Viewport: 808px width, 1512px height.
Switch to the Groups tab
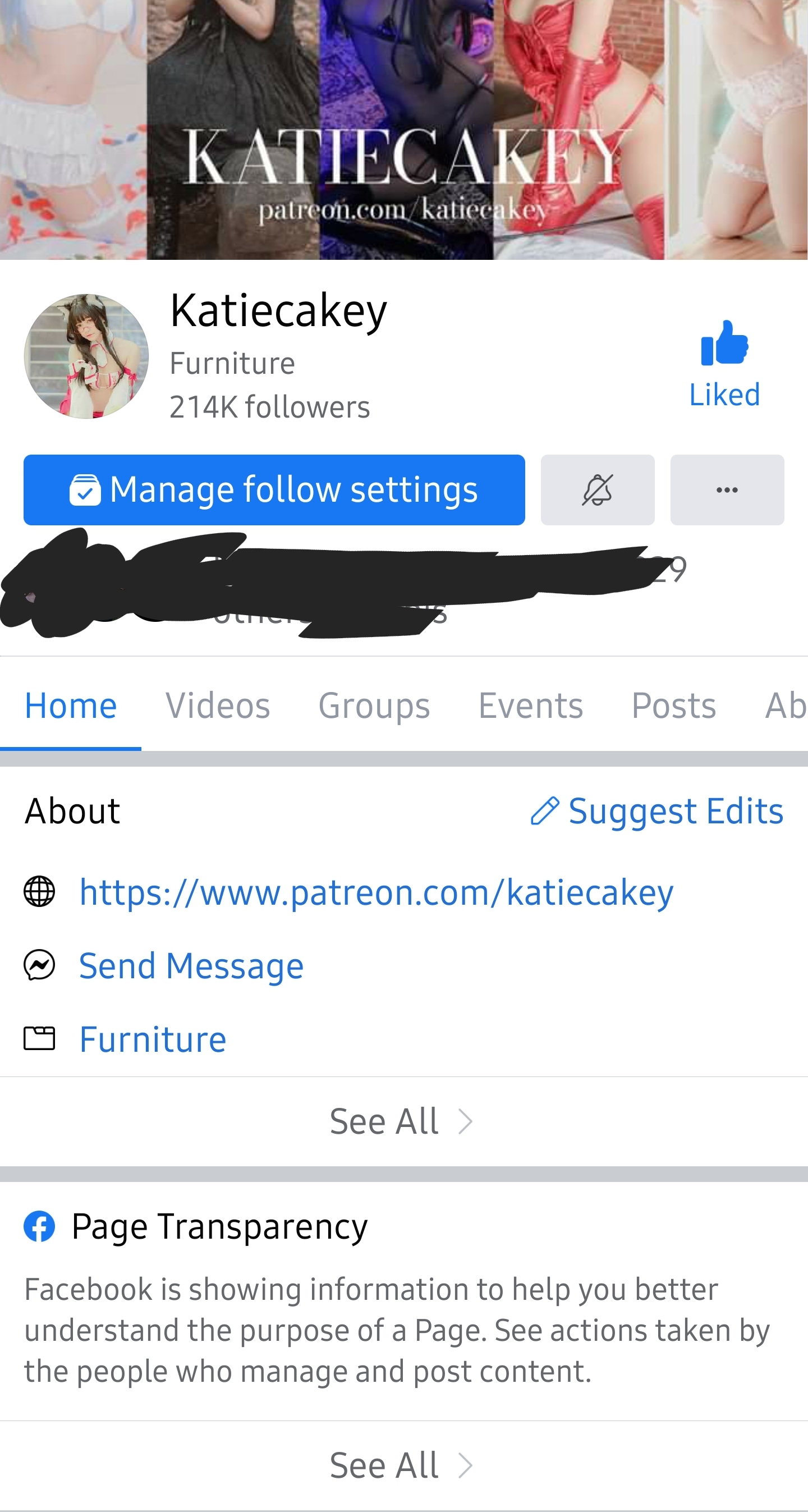pyautogui.click(x=374, y=705)
